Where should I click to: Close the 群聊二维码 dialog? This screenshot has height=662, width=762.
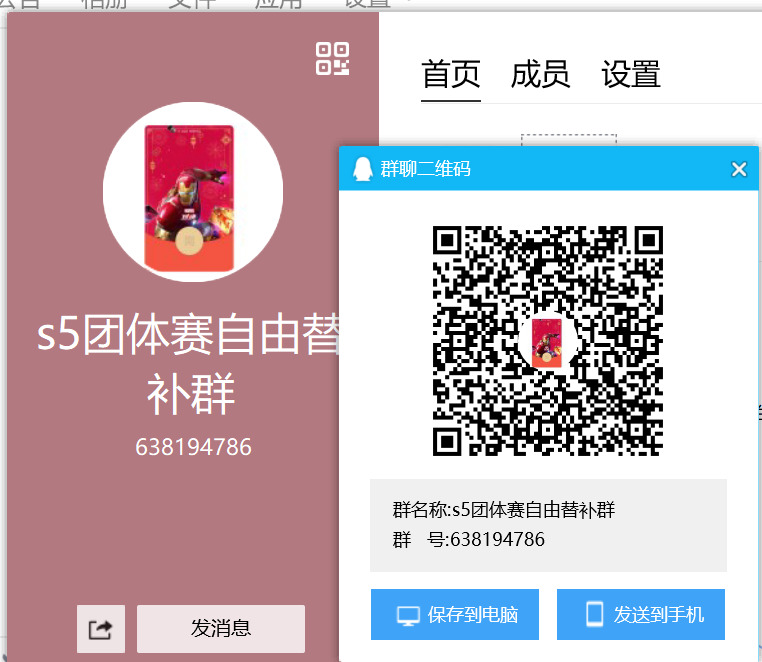[739, 169]
